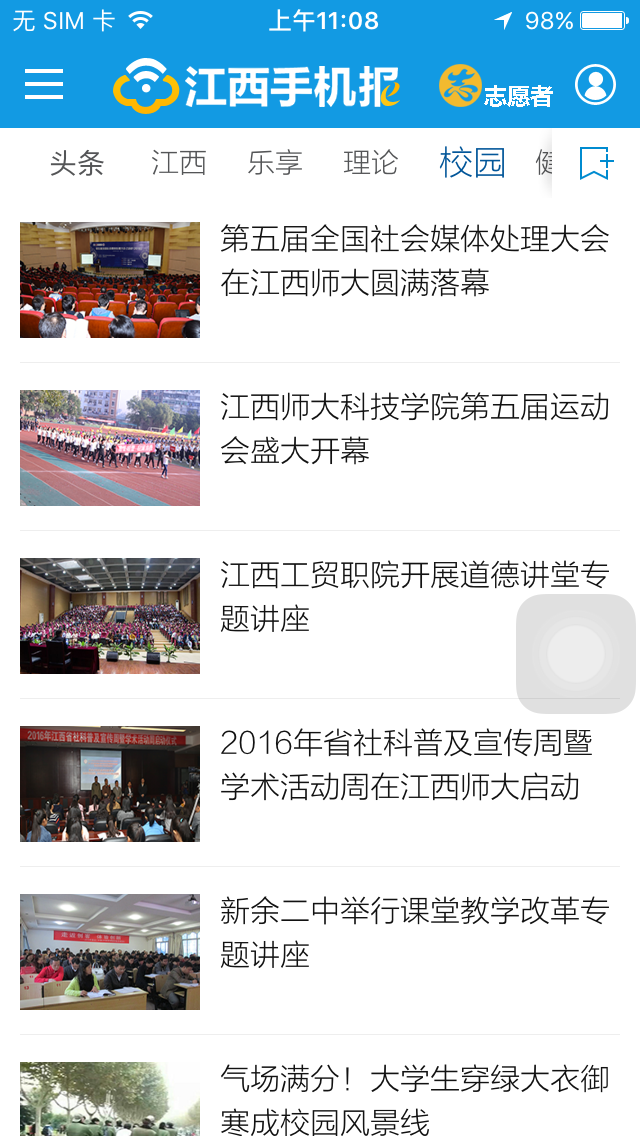Switch to the 头条 tab
This screenshot has height=1136, width=640.
pyautogui.click(x=77, y=163)
